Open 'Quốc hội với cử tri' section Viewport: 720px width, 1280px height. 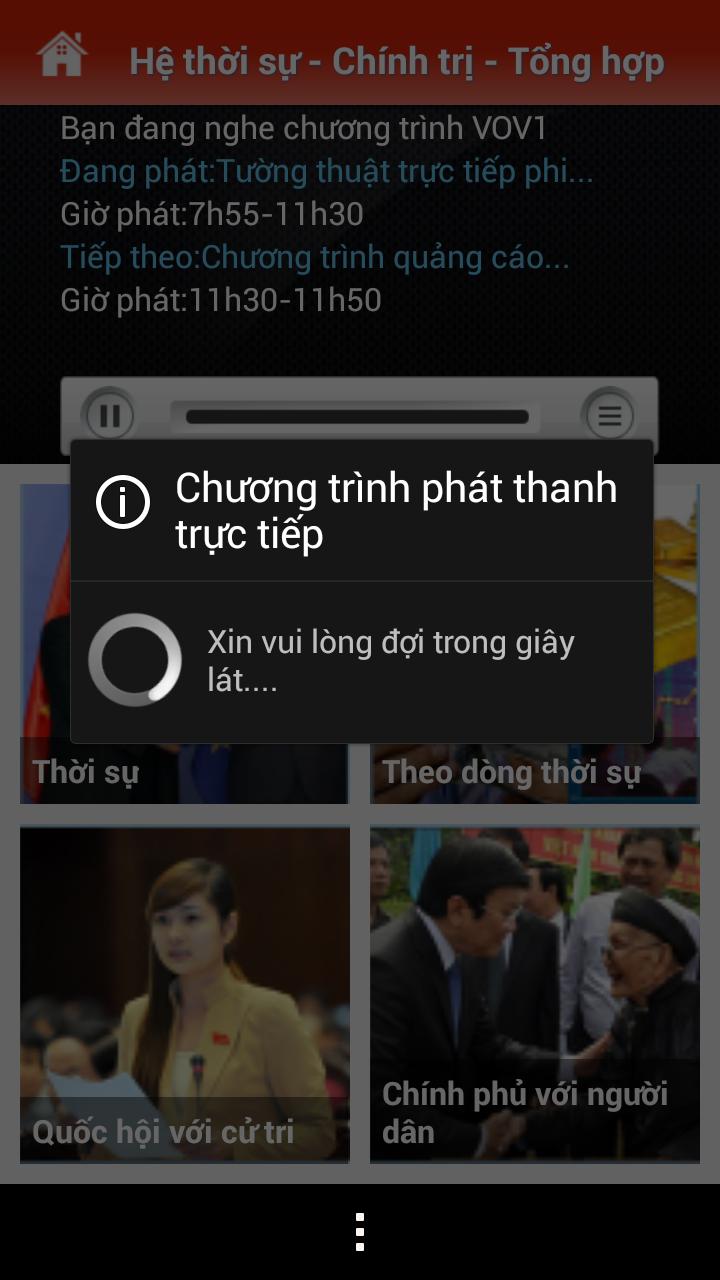point(184,993)
